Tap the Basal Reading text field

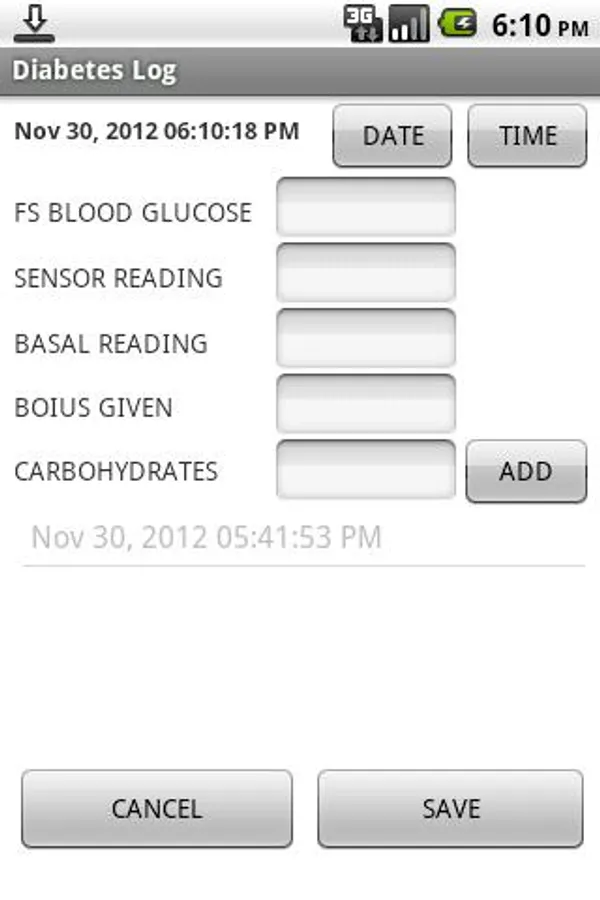(366, 339)
